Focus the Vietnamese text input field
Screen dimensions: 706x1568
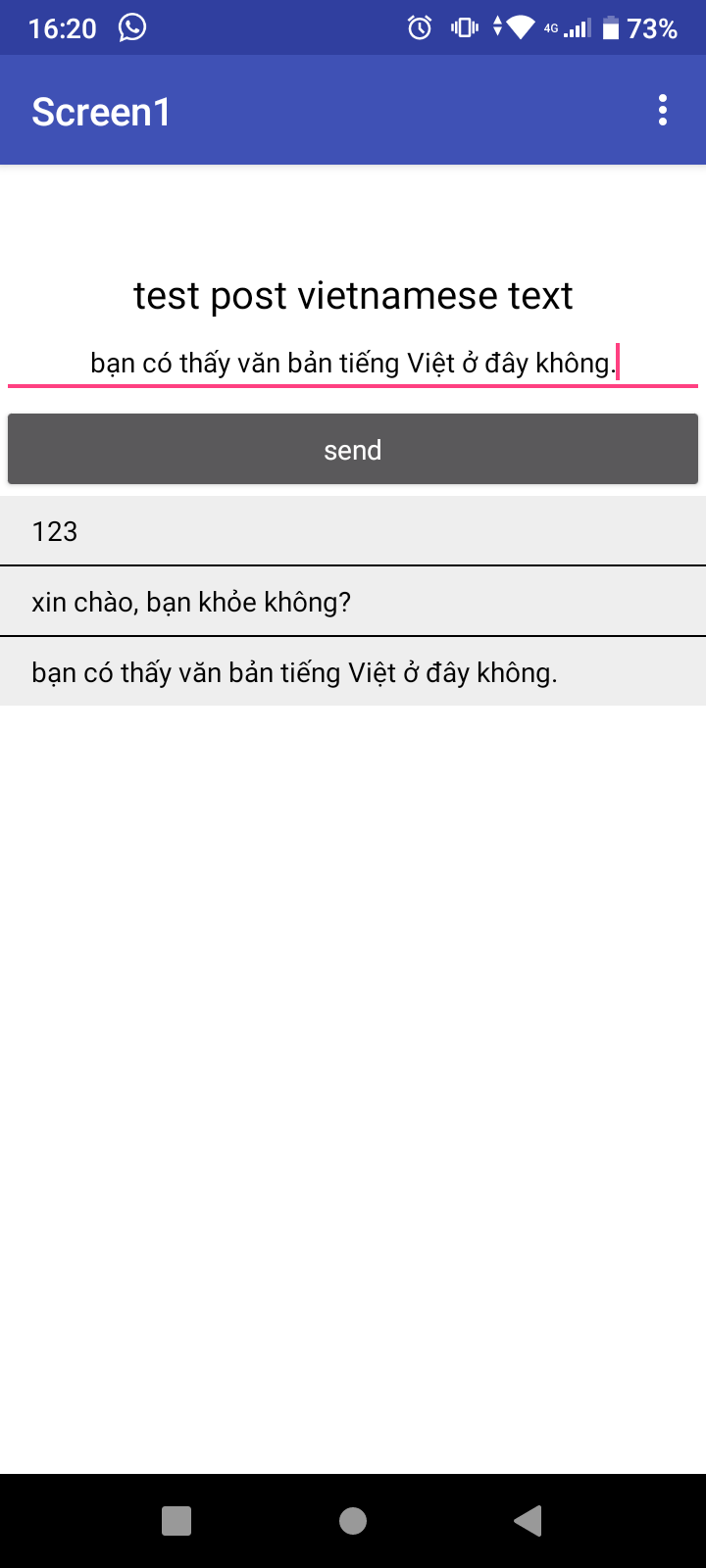click(x=353, y=364)
